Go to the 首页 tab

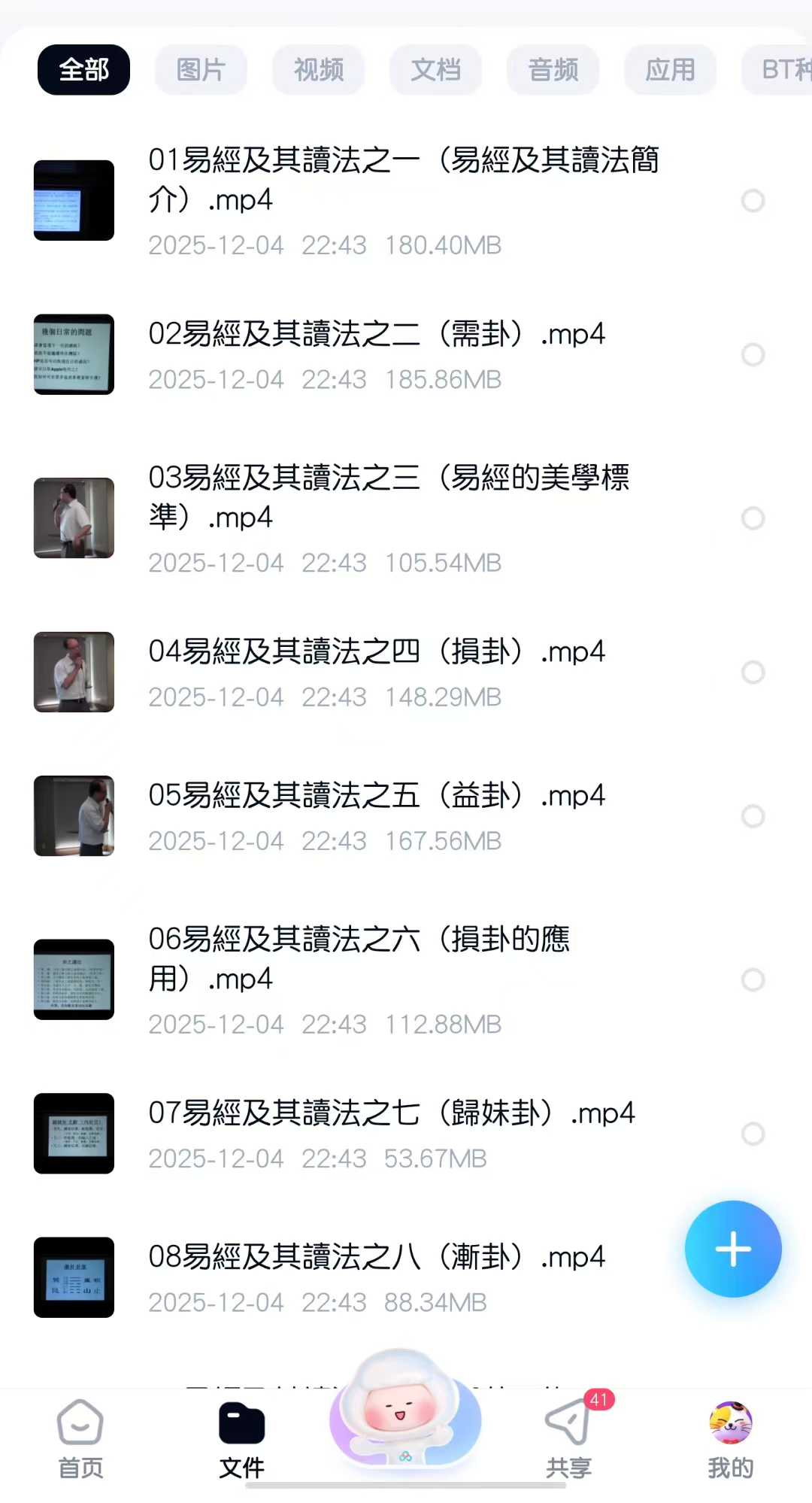(80, 1438)
